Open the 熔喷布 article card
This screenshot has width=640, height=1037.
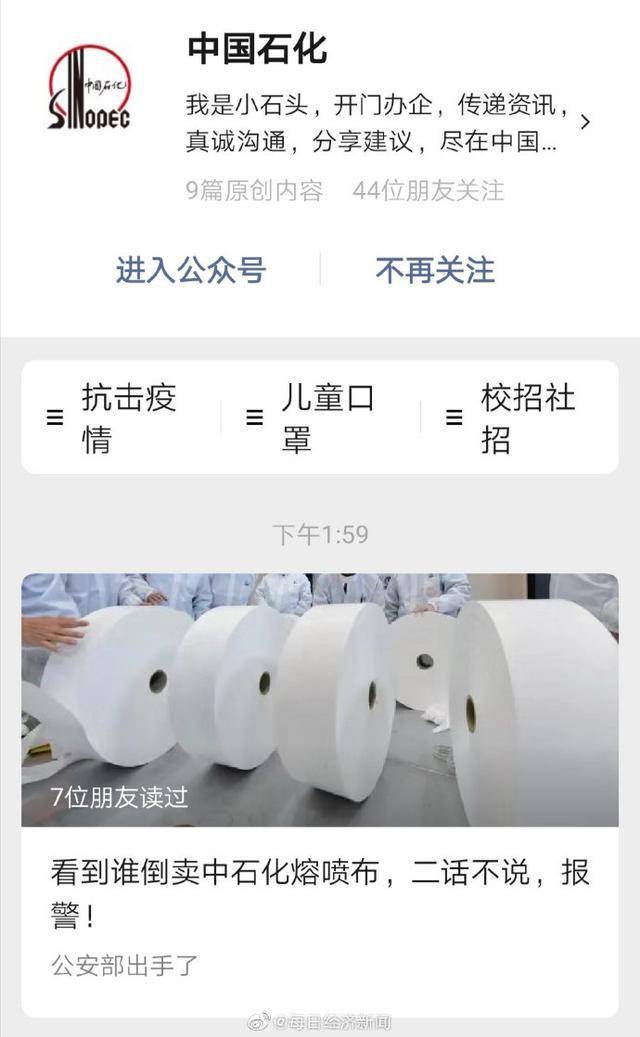[320, 795]
